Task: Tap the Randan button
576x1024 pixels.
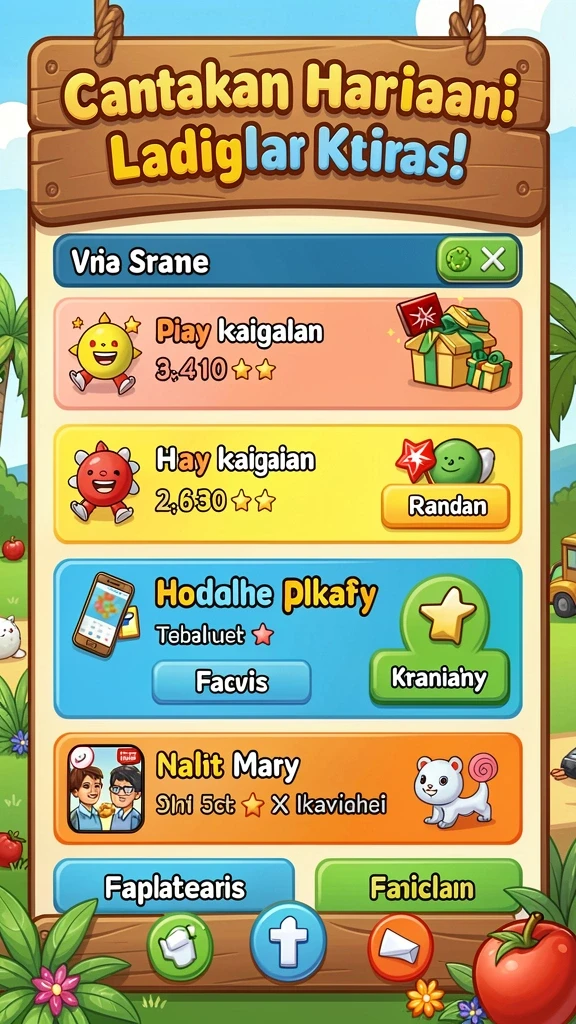Action: (445, 505)
